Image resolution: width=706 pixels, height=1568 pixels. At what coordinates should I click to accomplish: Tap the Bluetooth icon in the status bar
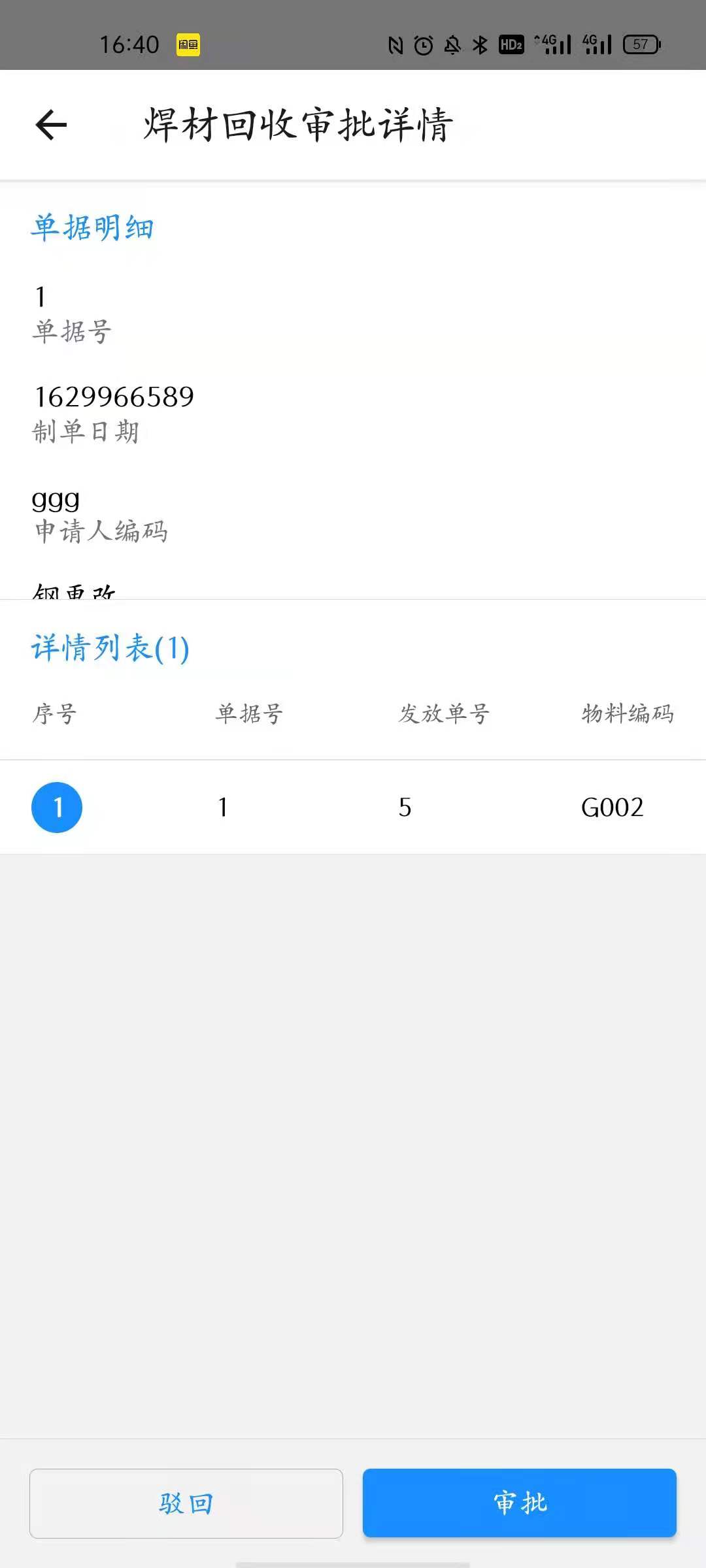coord(479,44)
